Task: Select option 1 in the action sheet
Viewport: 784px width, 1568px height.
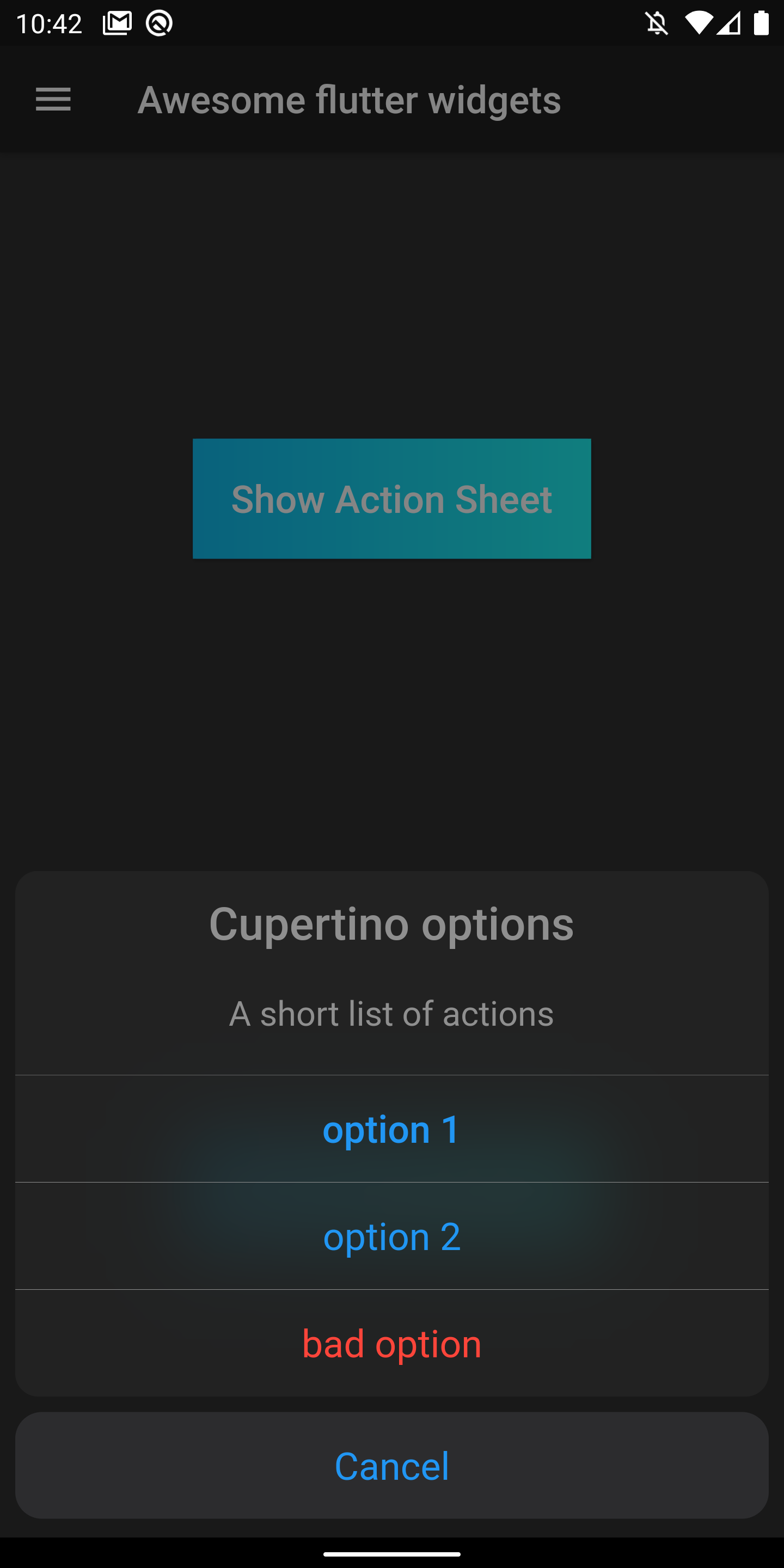Action: pos(391,1129)
